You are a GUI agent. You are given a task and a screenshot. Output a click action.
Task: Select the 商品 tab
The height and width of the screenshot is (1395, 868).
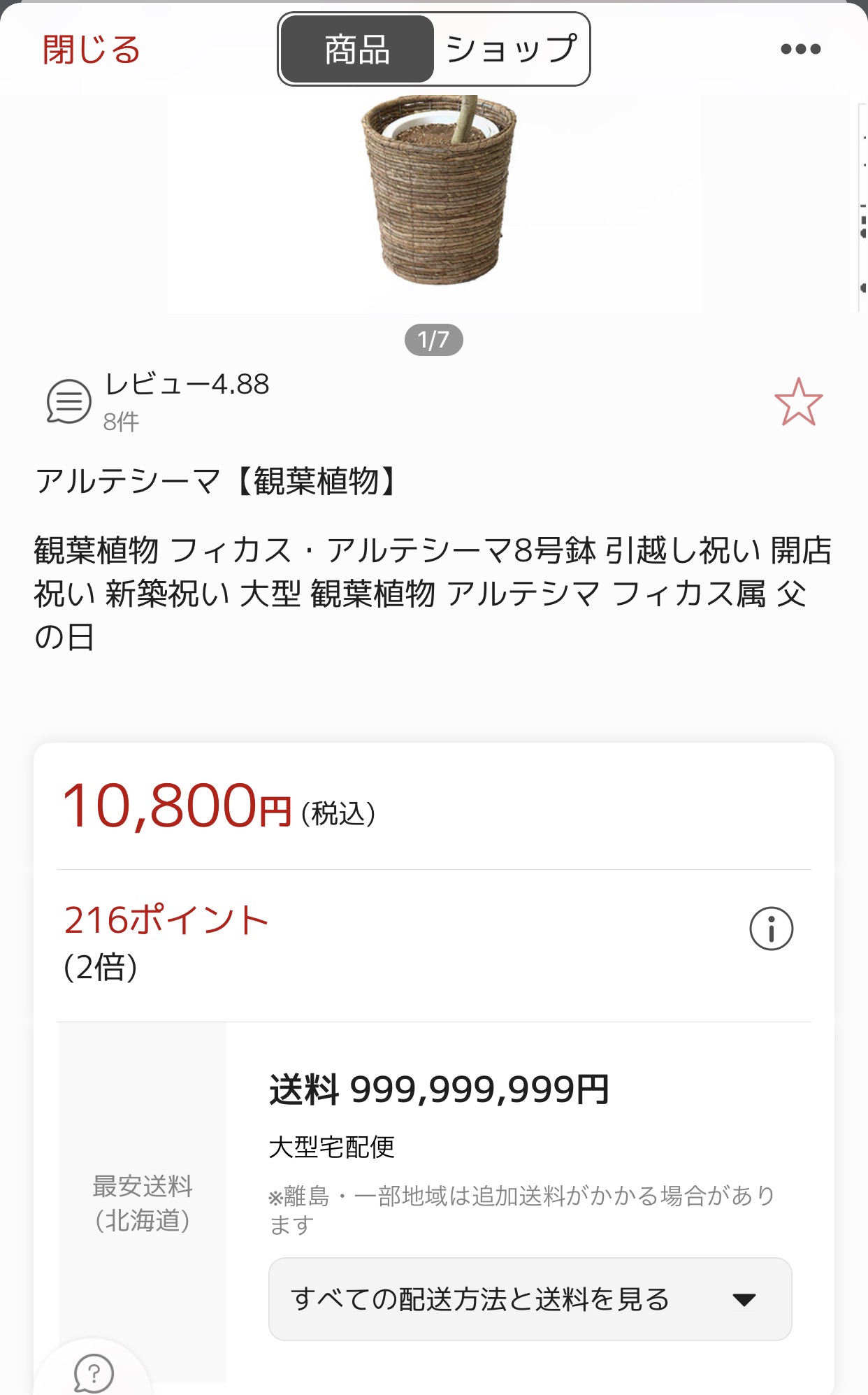pyautogui.click(x=357, y=50)
